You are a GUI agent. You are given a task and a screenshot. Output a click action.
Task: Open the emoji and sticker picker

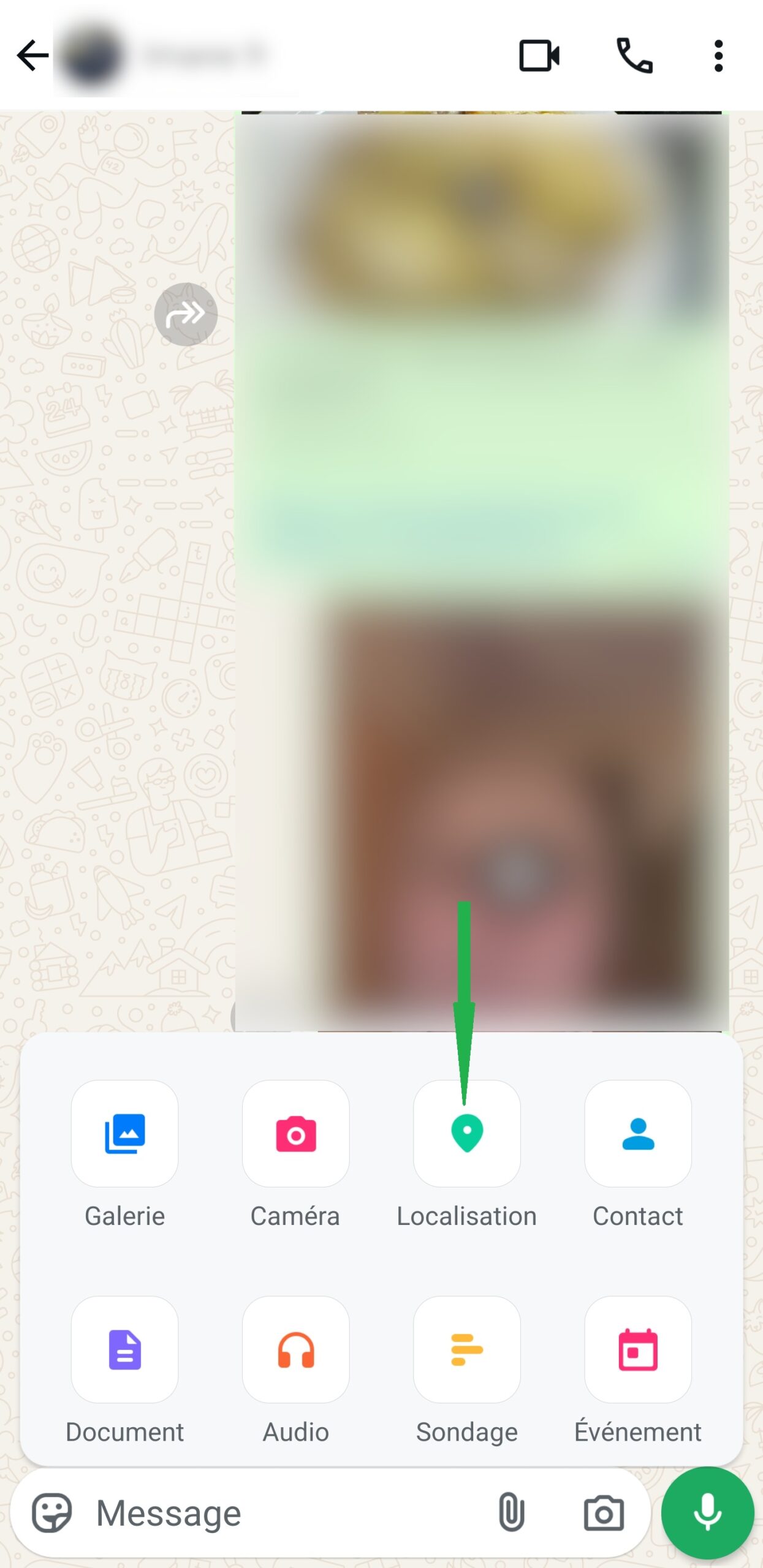52,1513
